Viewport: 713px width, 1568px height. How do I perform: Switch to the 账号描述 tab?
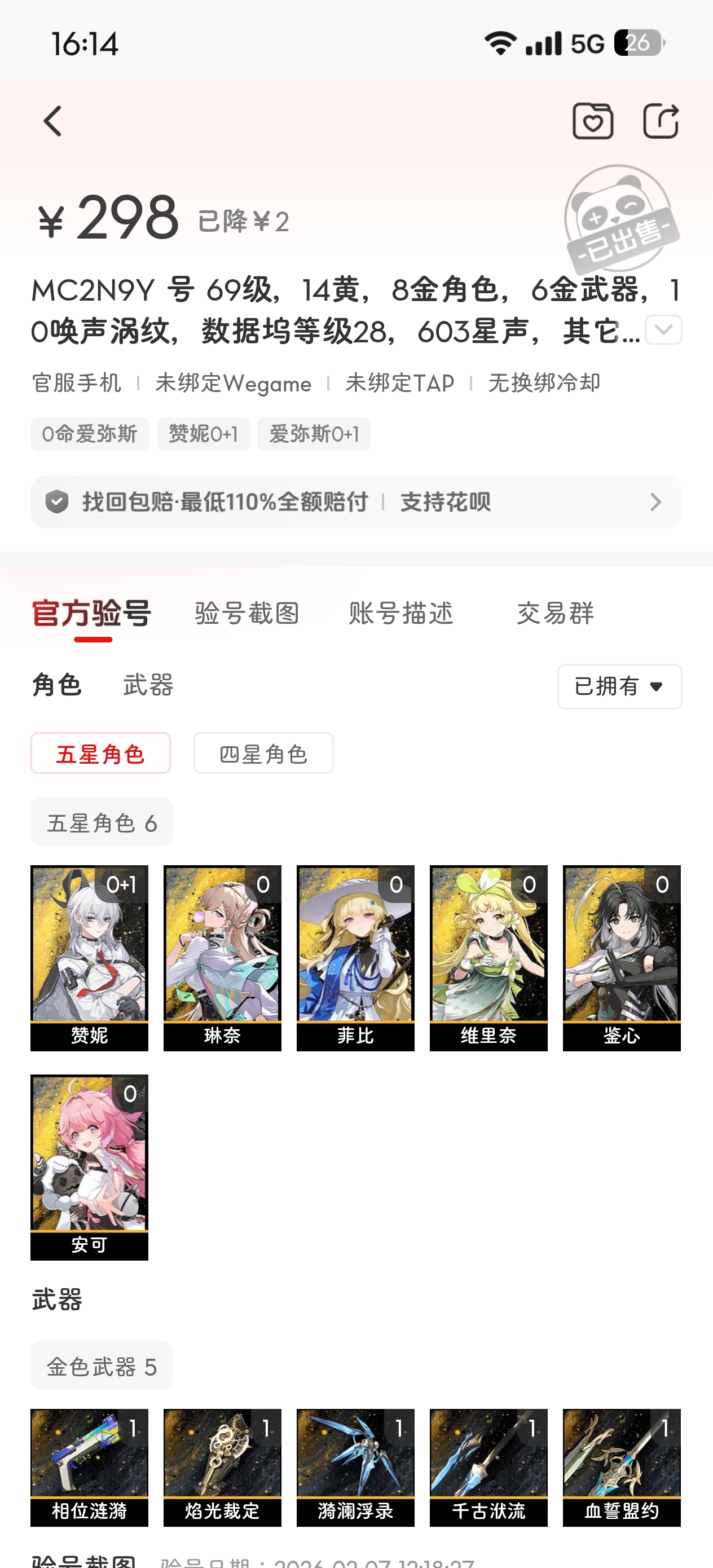(400, 613)
